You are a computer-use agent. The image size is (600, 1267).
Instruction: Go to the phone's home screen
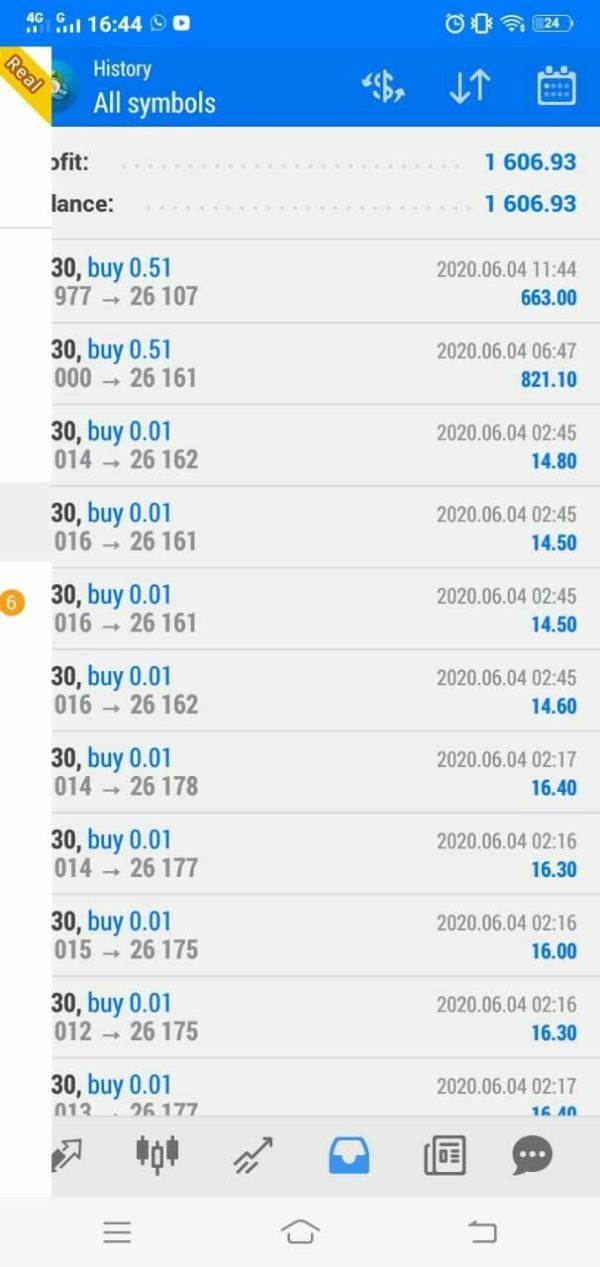coord(300,1232)
